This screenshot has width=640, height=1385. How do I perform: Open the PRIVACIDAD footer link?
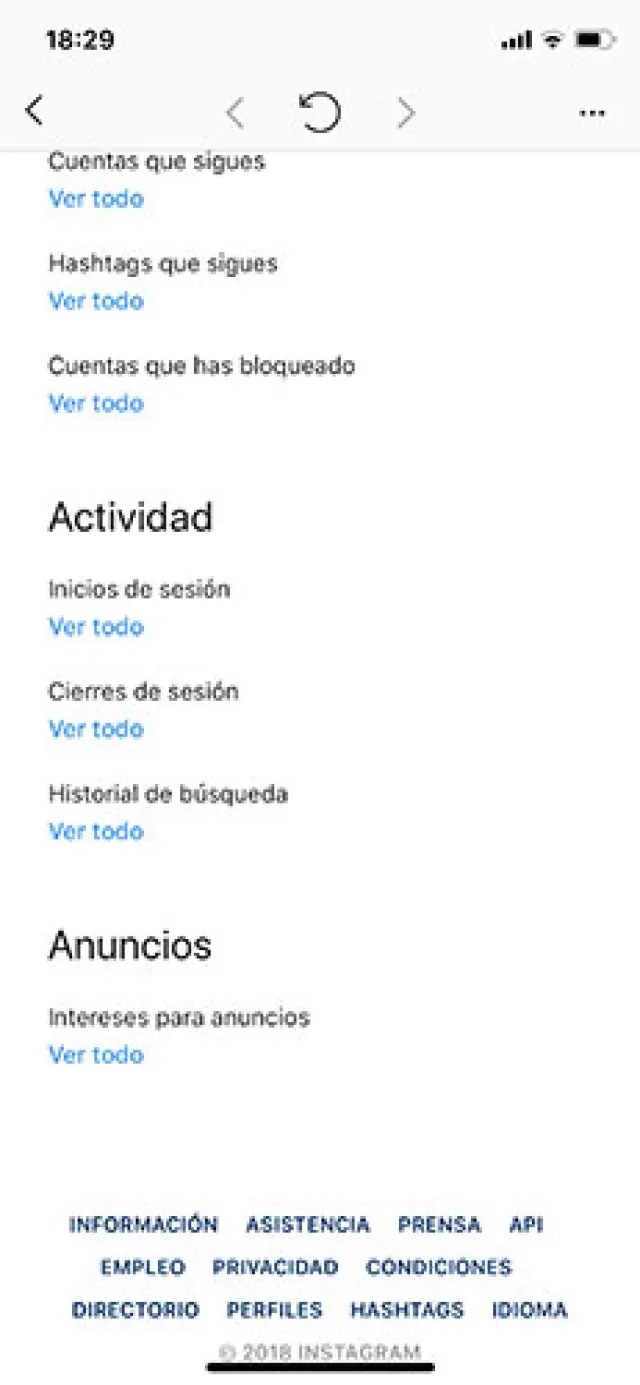pyautogui.click(x=275, y=1267)
